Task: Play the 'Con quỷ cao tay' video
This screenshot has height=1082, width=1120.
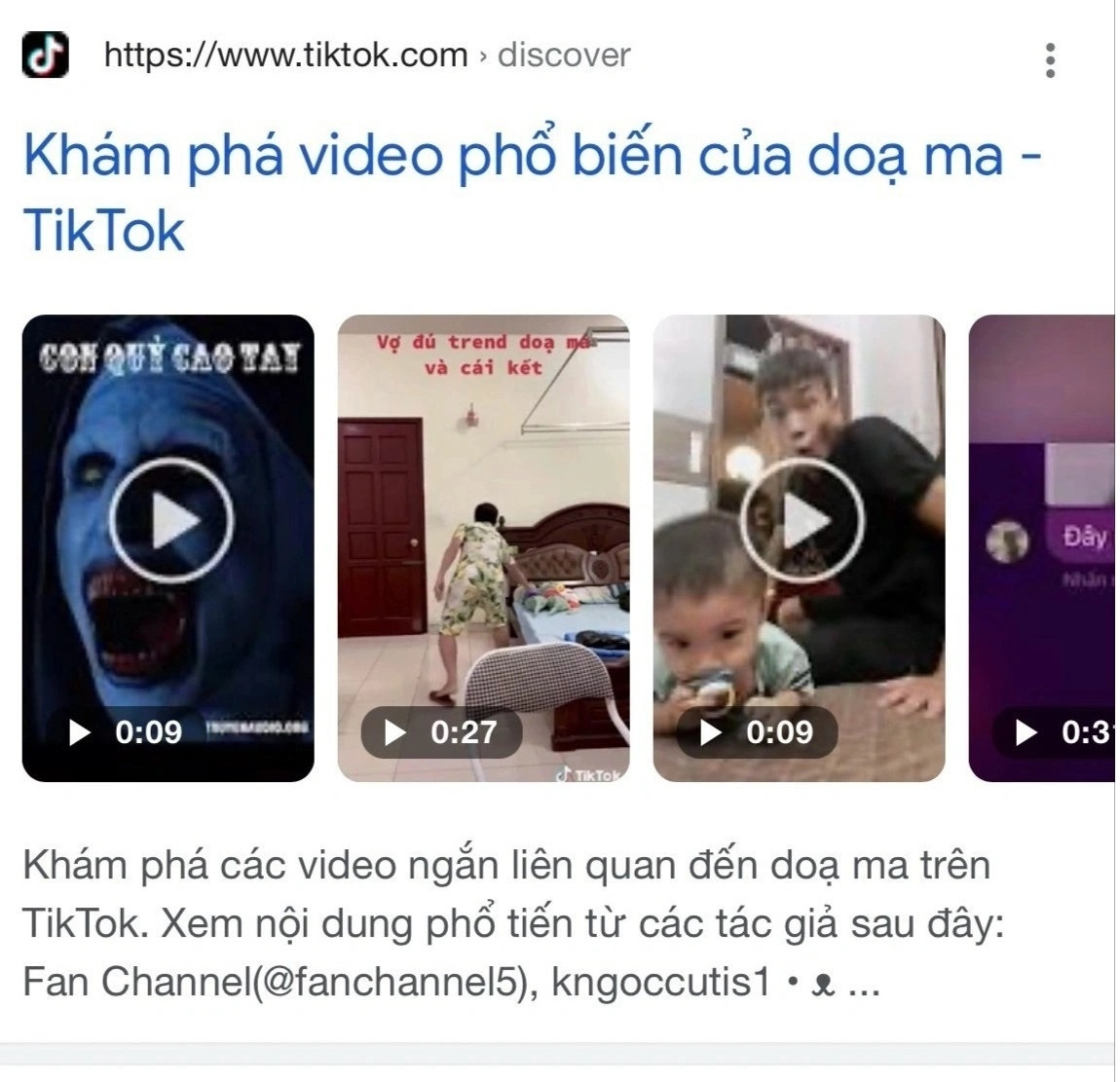Action: 169,522
